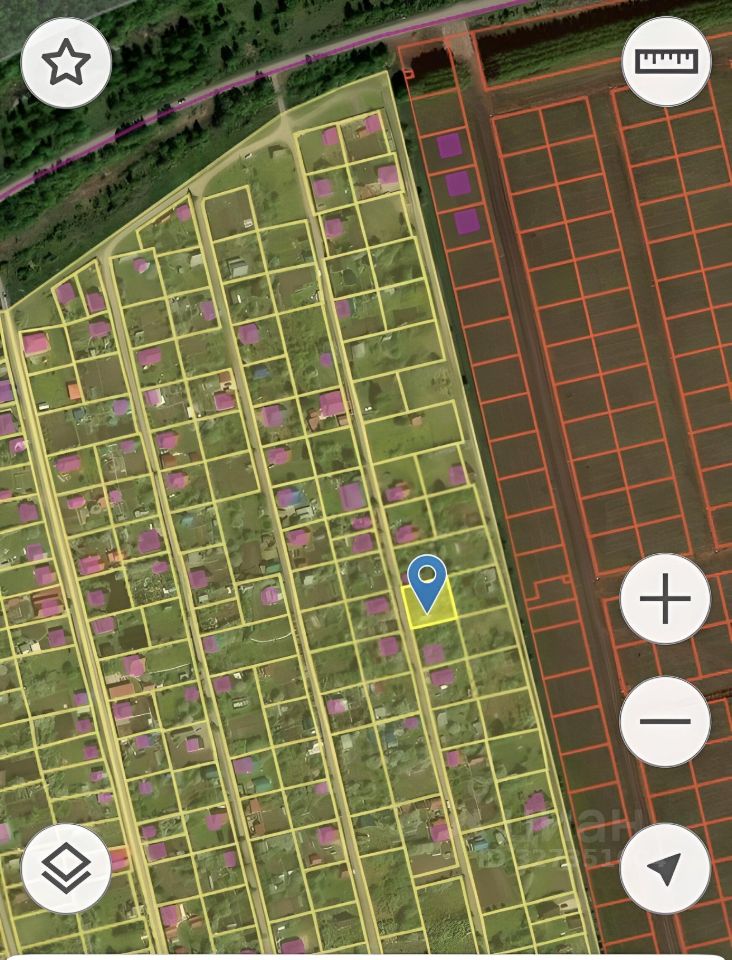This screenshot has height=960, width=732.
Task: Zoom out with the minus button
Action: (x=665, y=721)
